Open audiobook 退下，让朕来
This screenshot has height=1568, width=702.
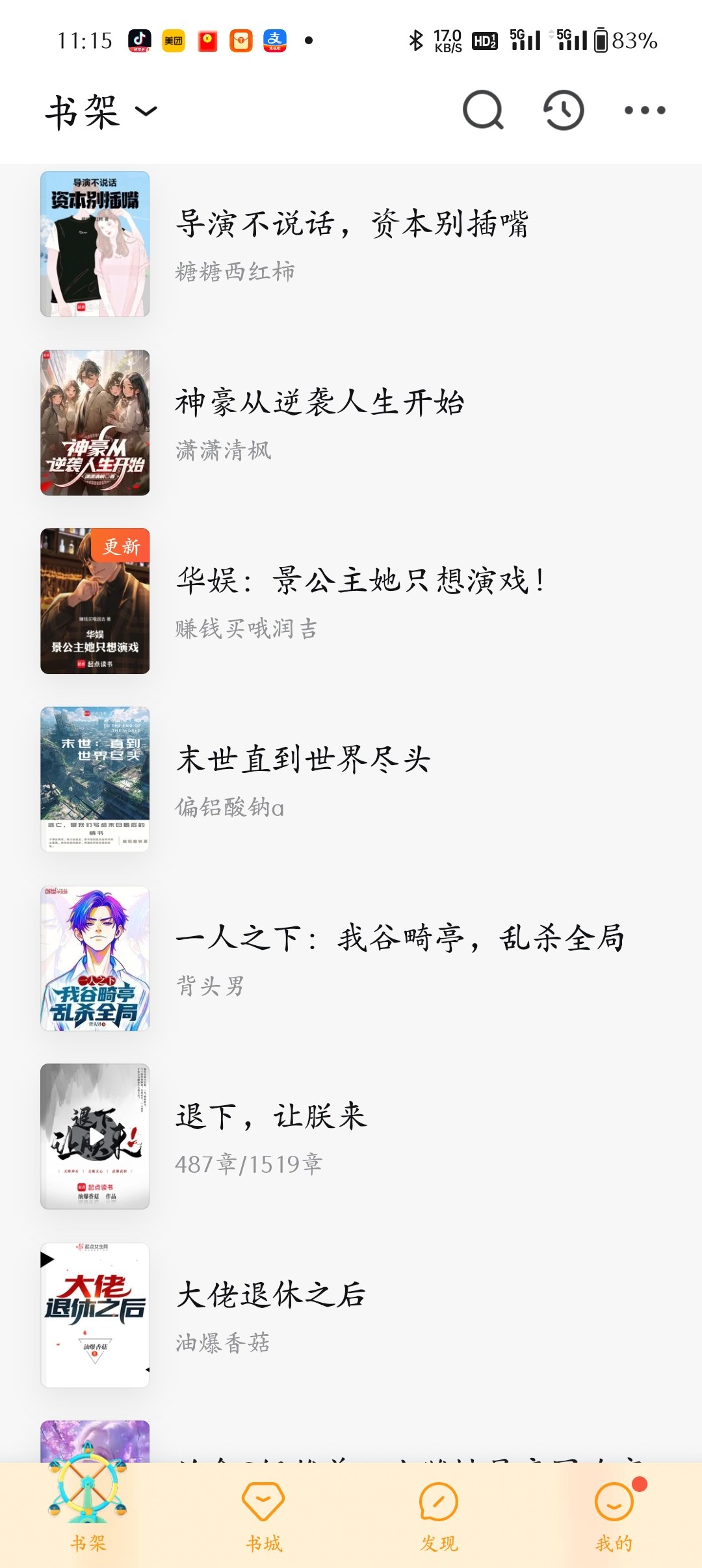(x=351, y=1137)
